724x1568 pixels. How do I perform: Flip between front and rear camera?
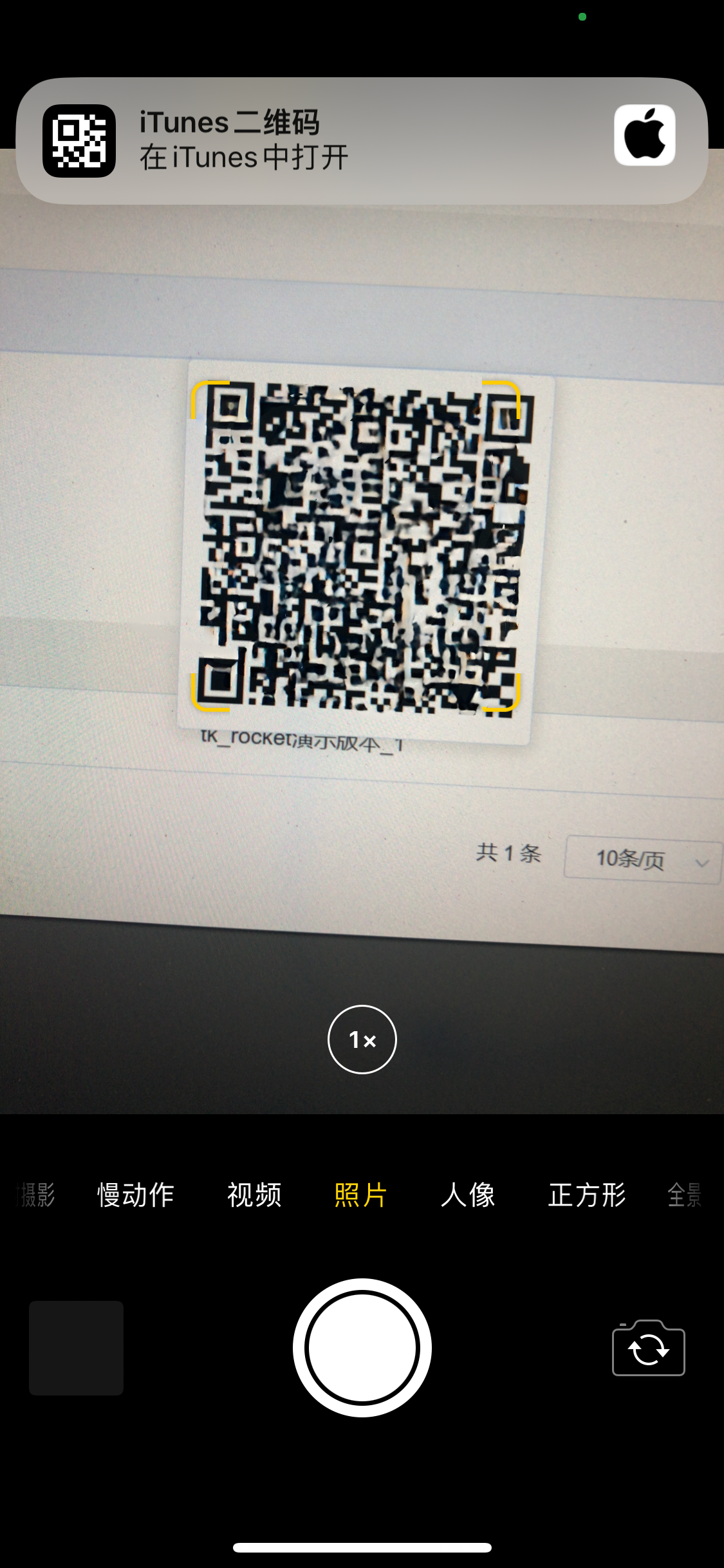click(648, 1347)
